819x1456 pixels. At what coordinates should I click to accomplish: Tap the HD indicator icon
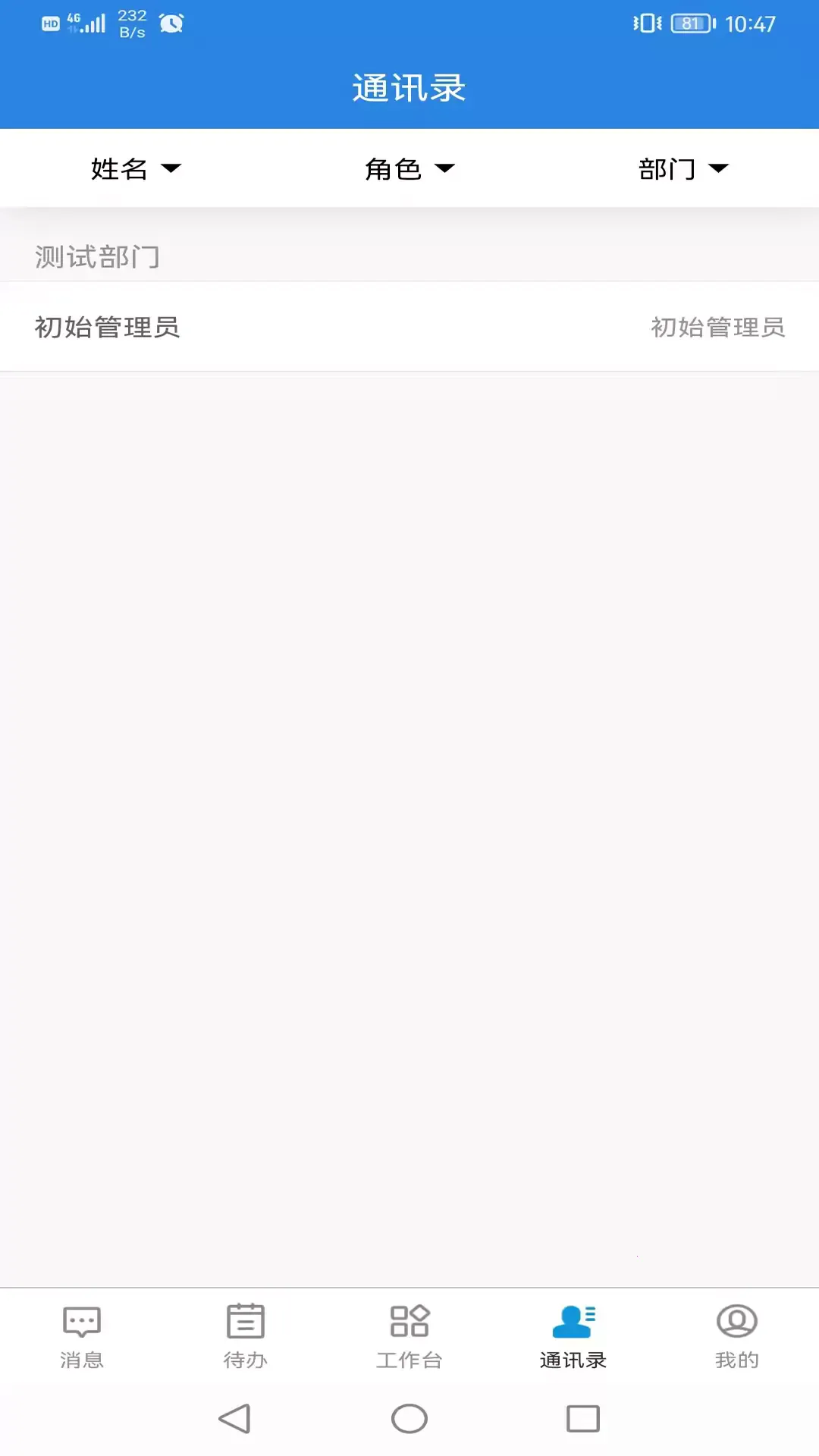[50, 23]
